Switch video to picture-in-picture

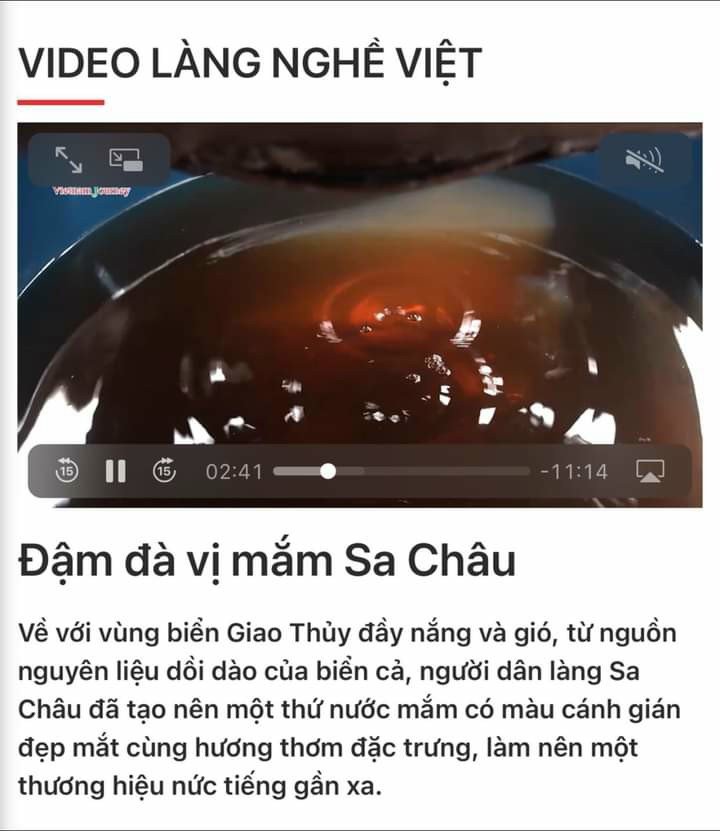(x=126, y=159)
